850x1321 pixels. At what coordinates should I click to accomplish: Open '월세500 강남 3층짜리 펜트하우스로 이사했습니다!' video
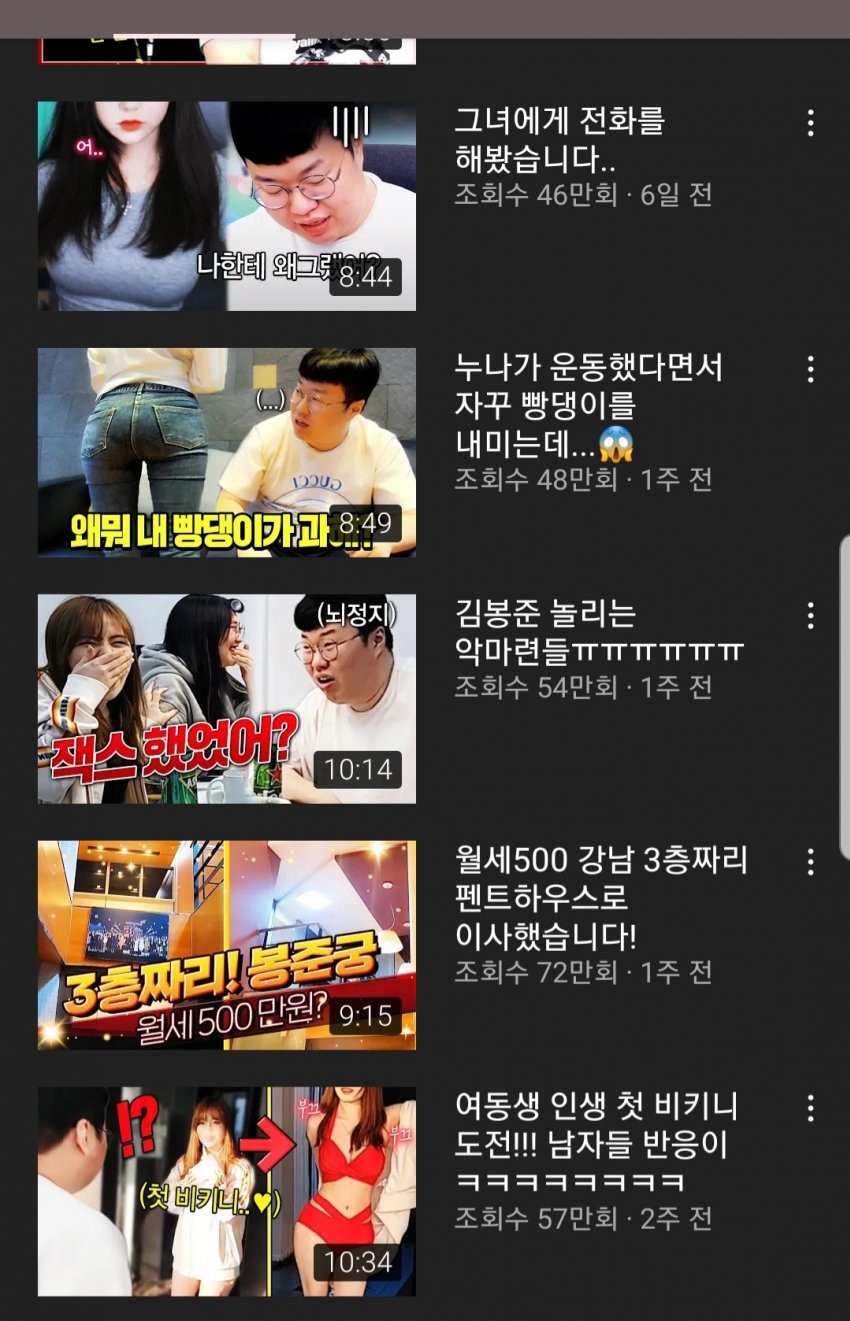227,945
